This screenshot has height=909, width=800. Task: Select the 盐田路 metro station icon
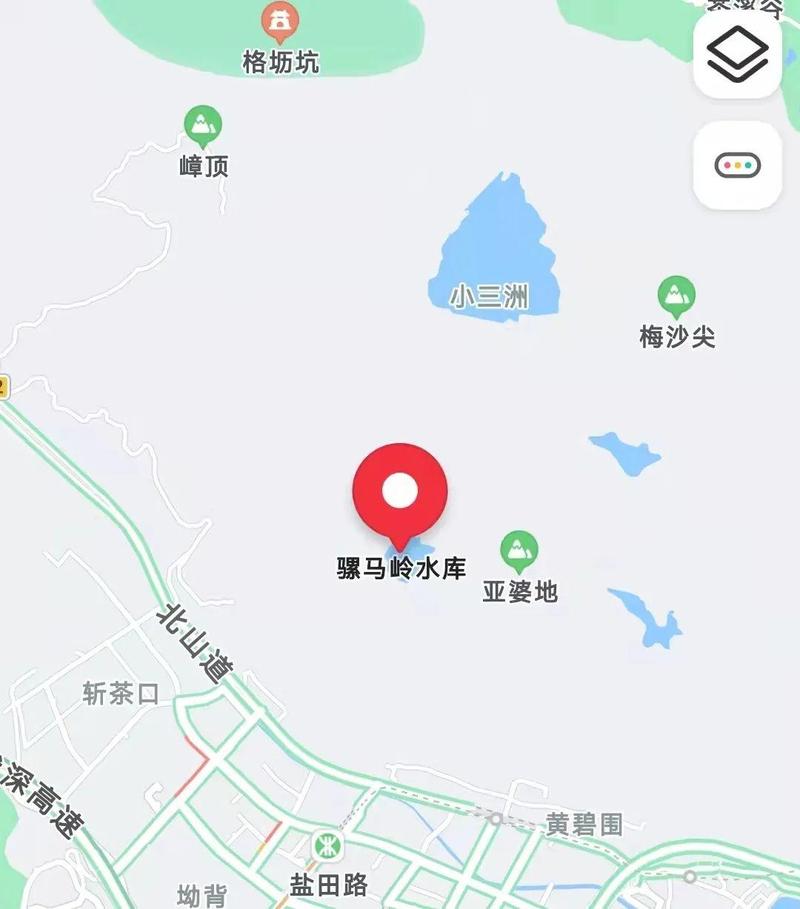point(326,846)
